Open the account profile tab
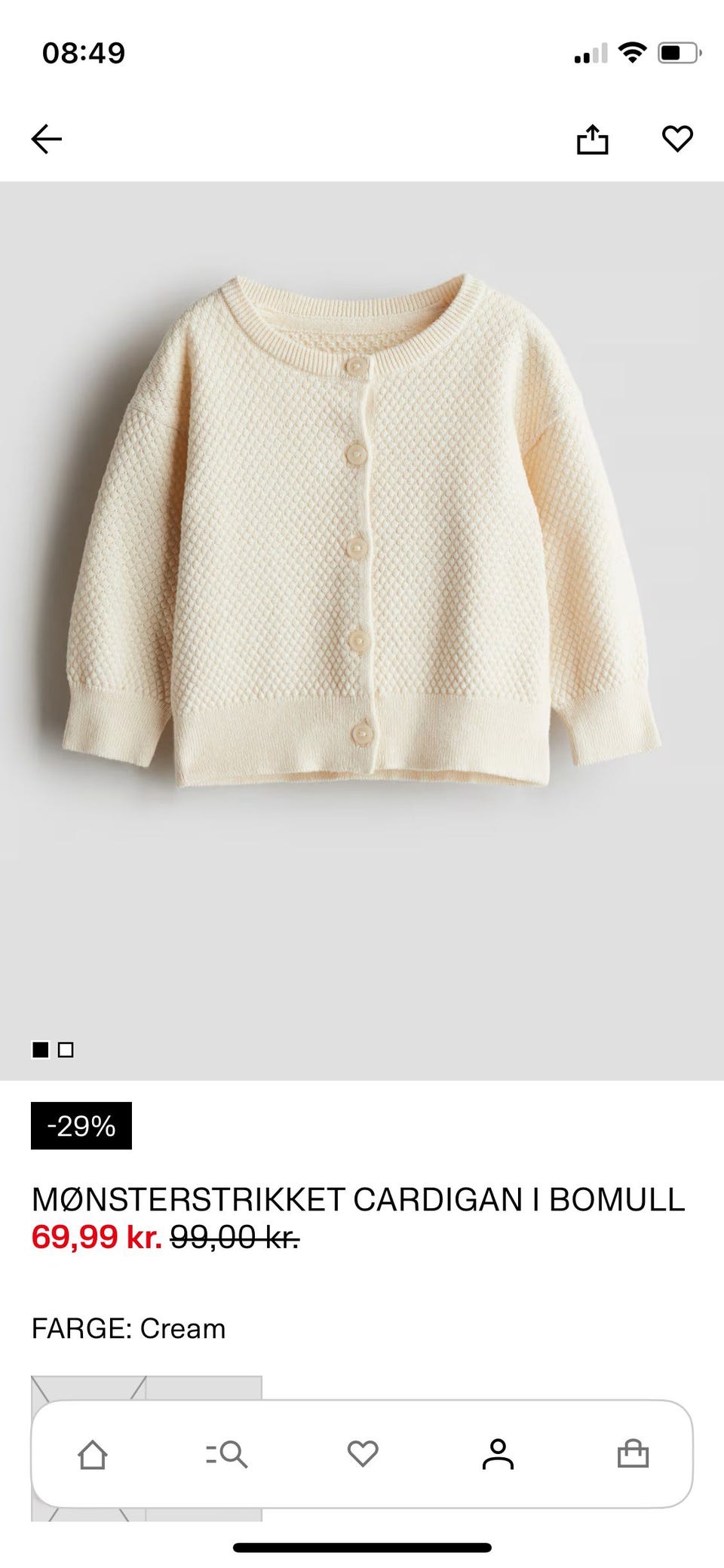 point(498,1454)
